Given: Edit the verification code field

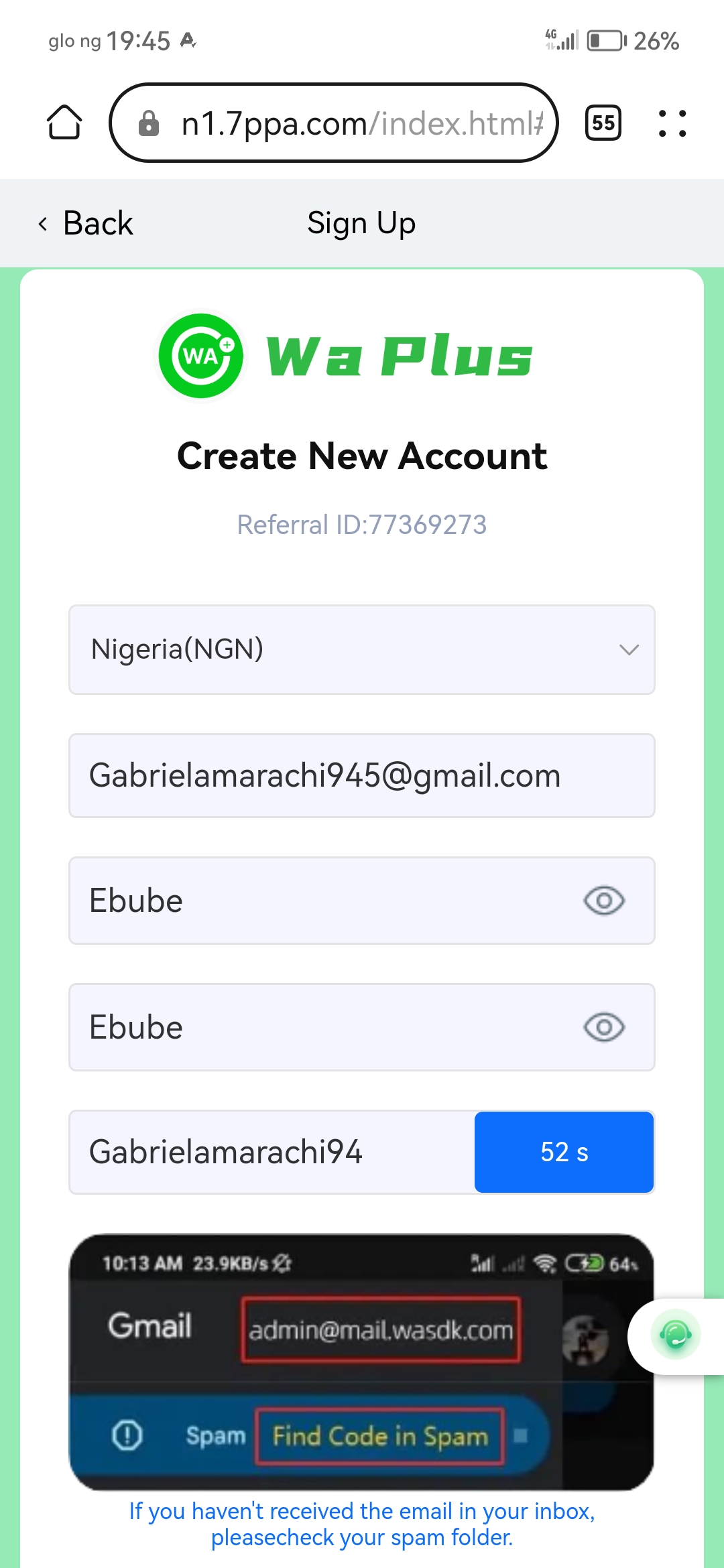Looking at the screenshot, I should [x=271, y=1152].
